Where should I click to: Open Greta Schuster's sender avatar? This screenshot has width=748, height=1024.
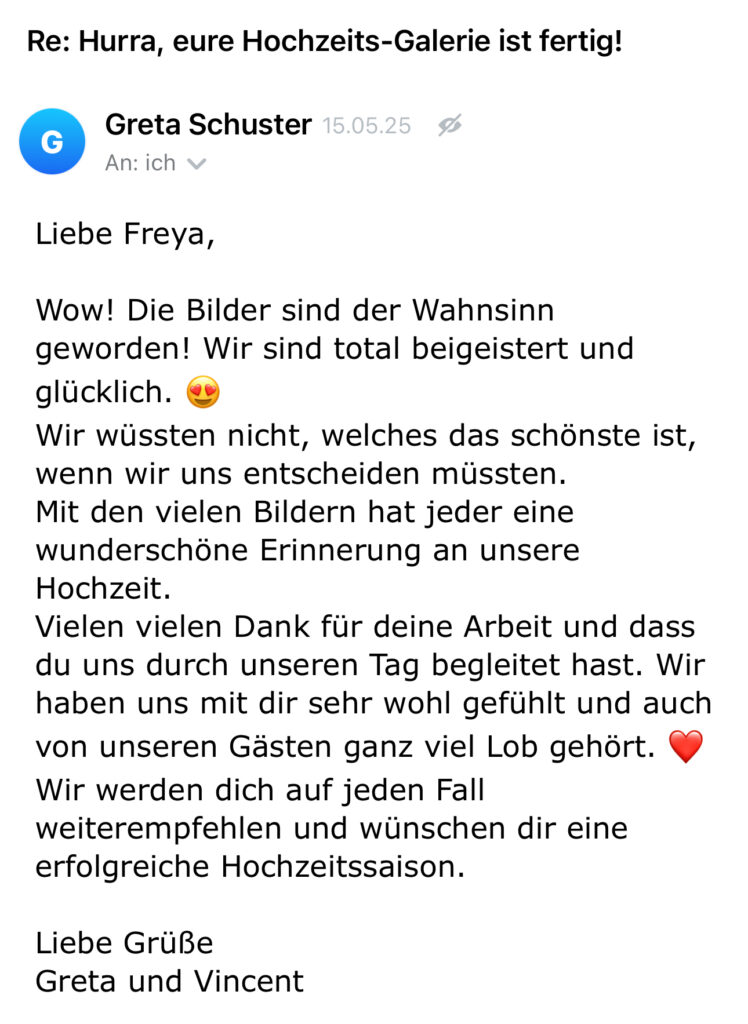pyautogui.click(x=52, y=142)
